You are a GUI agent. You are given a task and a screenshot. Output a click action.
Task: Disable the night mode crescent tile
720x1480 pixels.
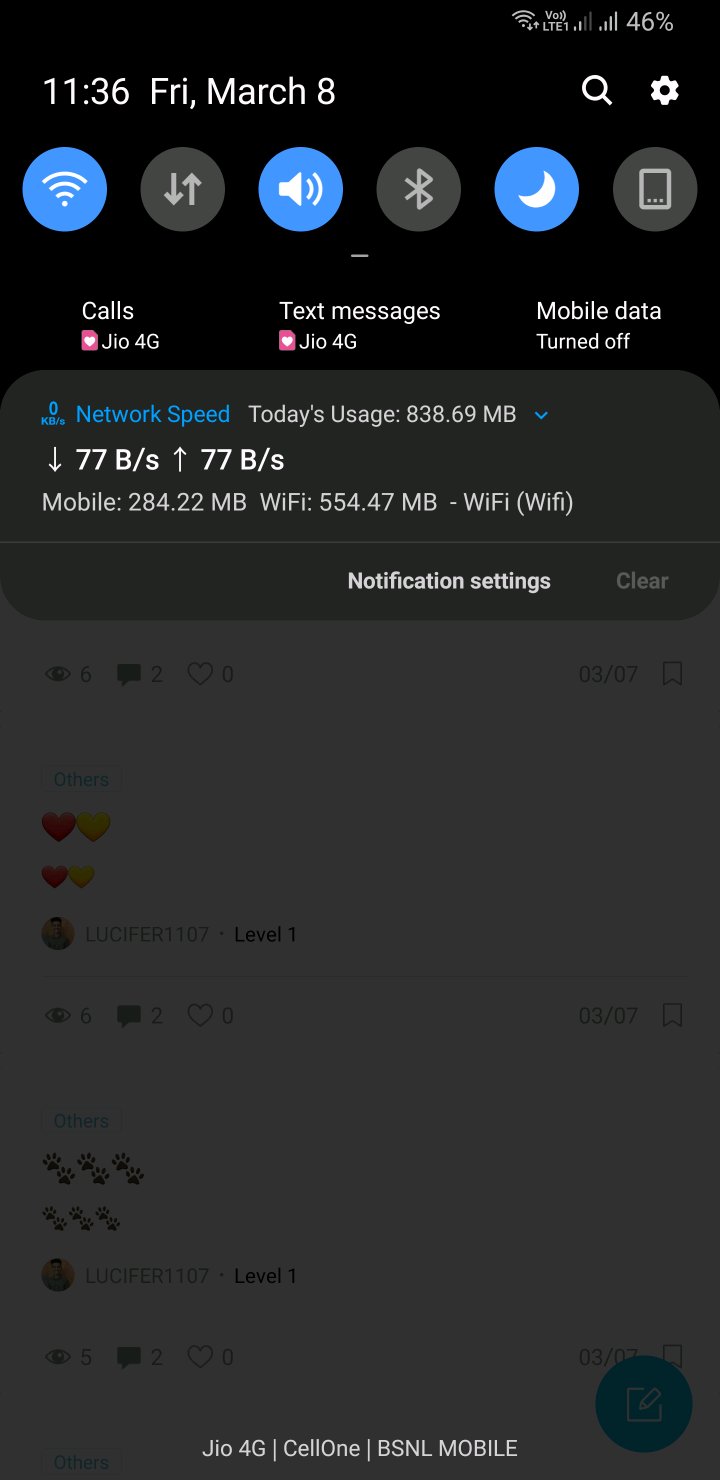[537, 189]
